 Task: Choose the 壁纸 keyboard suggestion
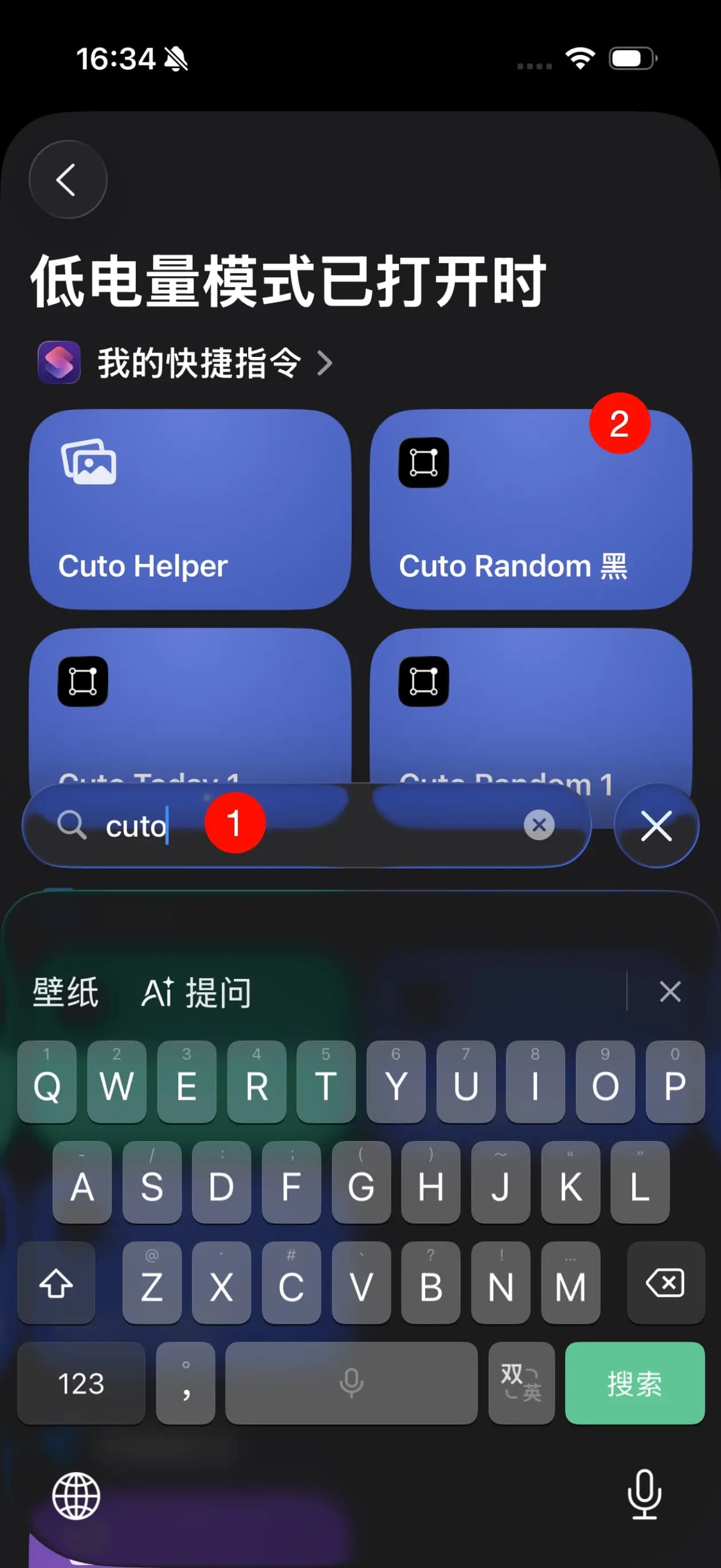tap(66, 992)
